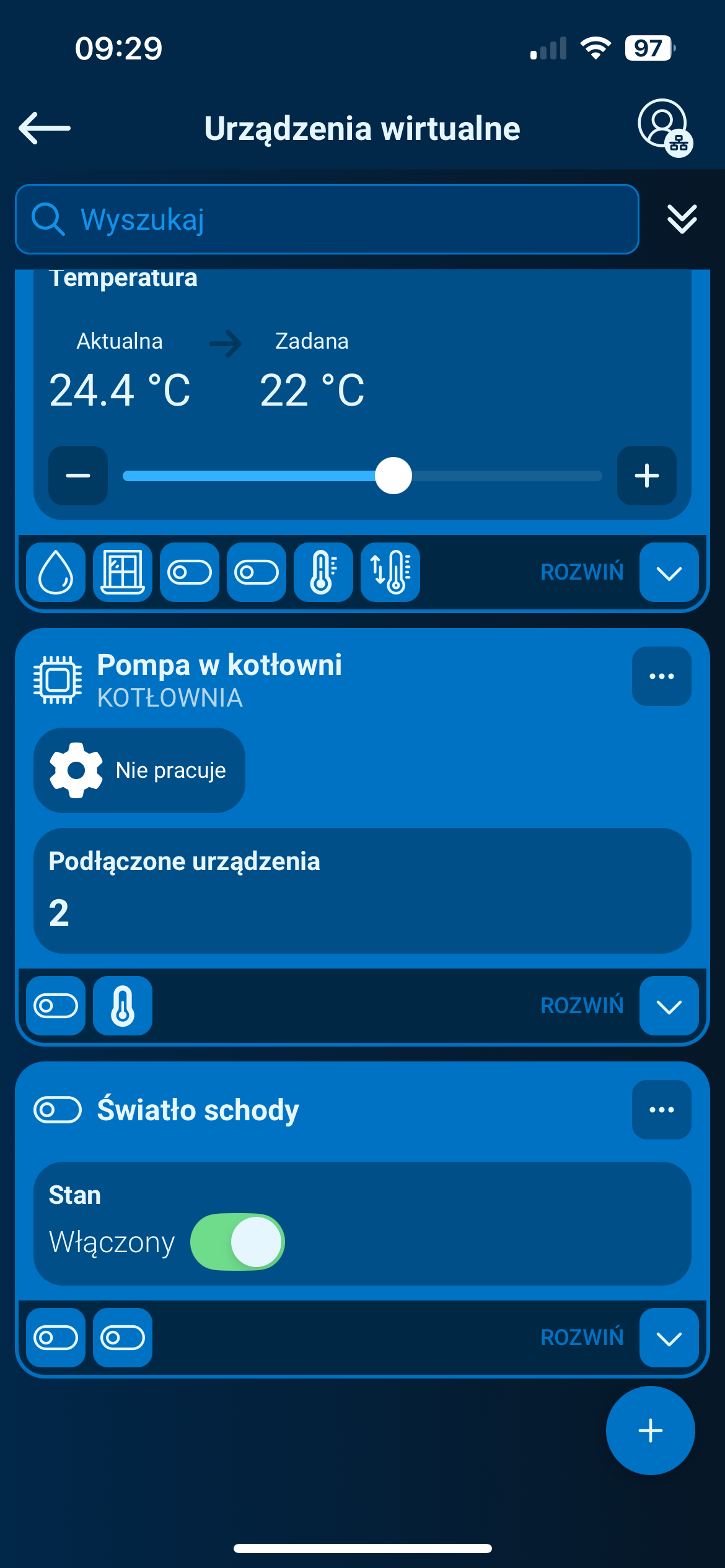Decrease target temperature with minus button
The width and height of the screenshot is (725, 1568).
(x=78, y=476)
